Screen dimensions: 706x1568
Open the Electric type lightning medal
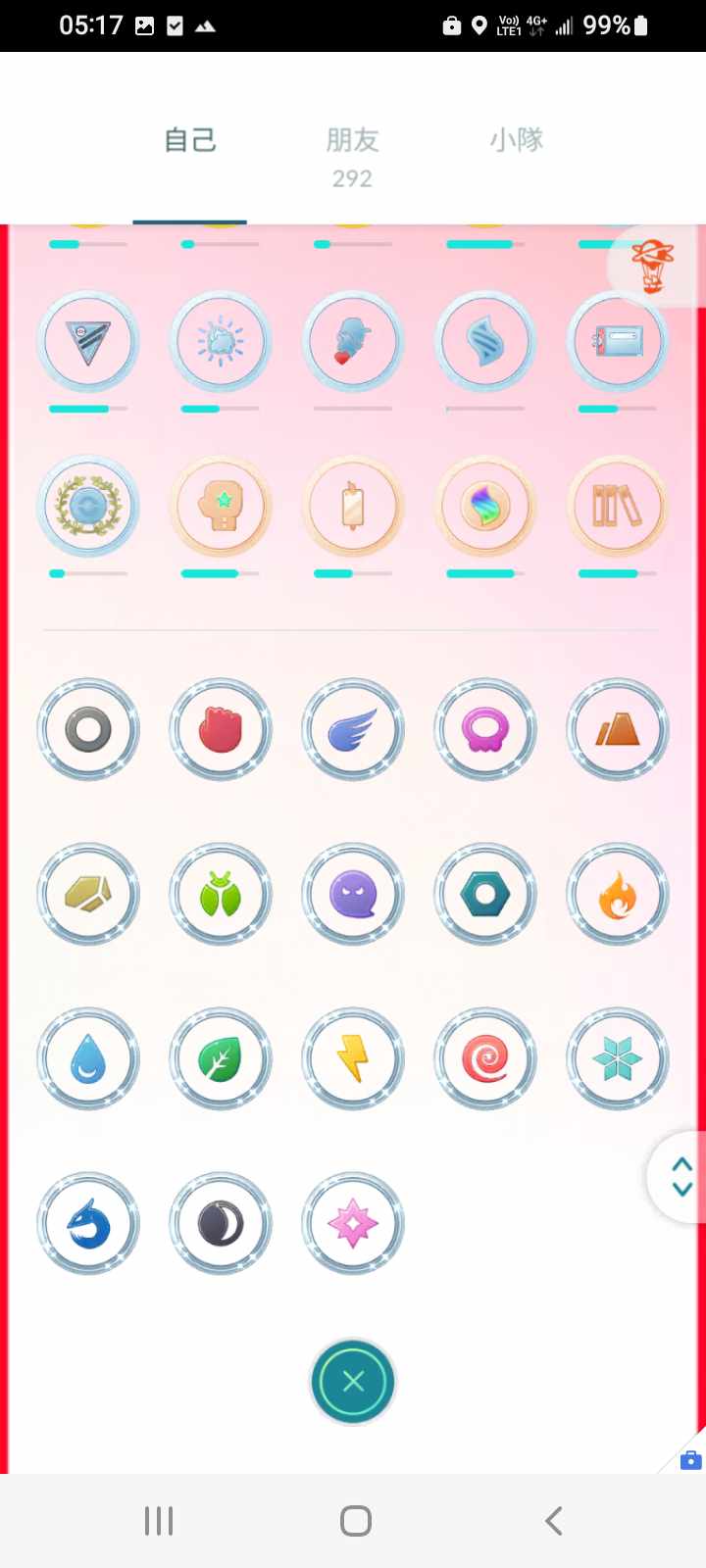click(x=353, y=1059)
